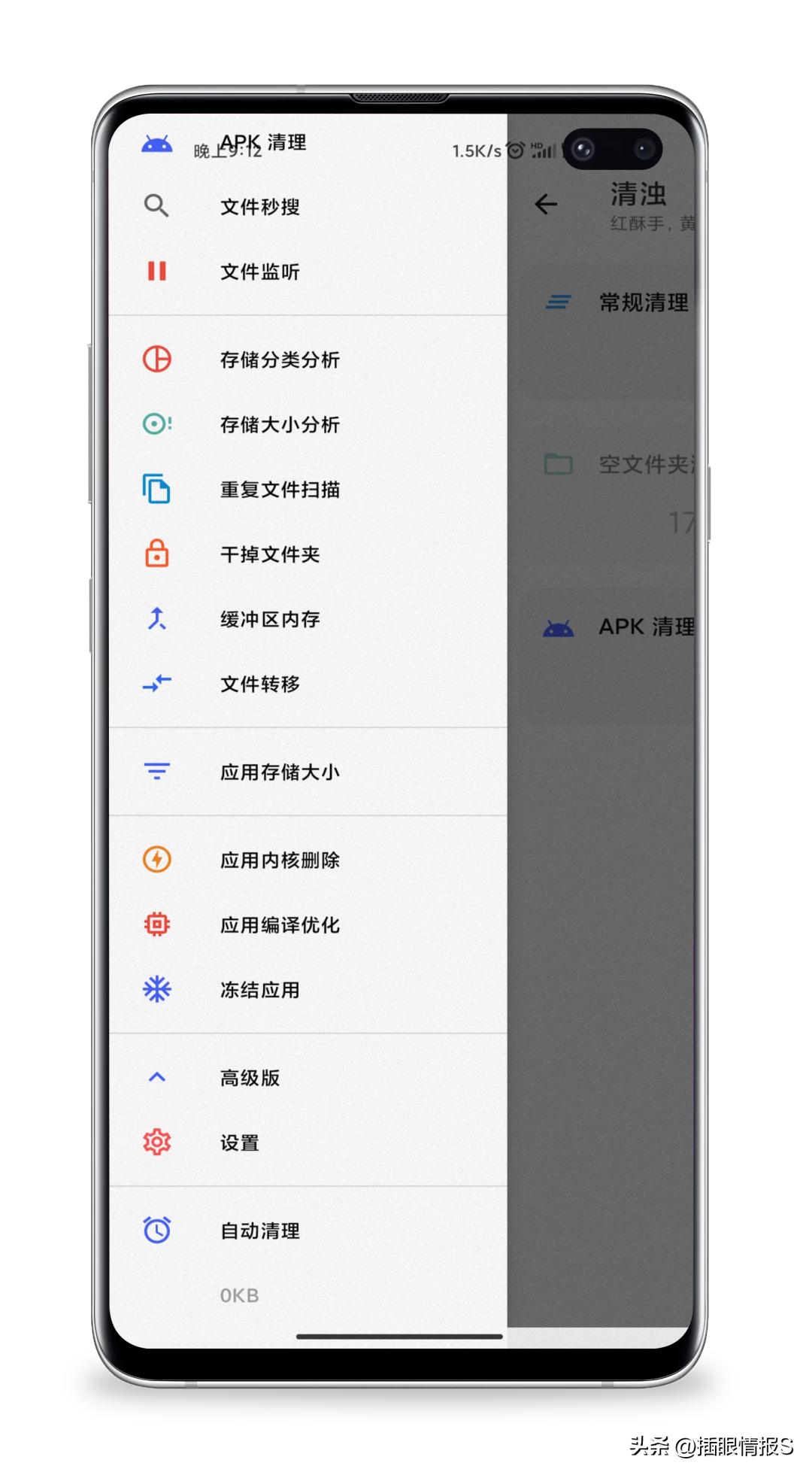Viewport: 812px width, 1475px height.
Task: Collapse the 高级版 section chevron
Action: [x=157, y=1076]
